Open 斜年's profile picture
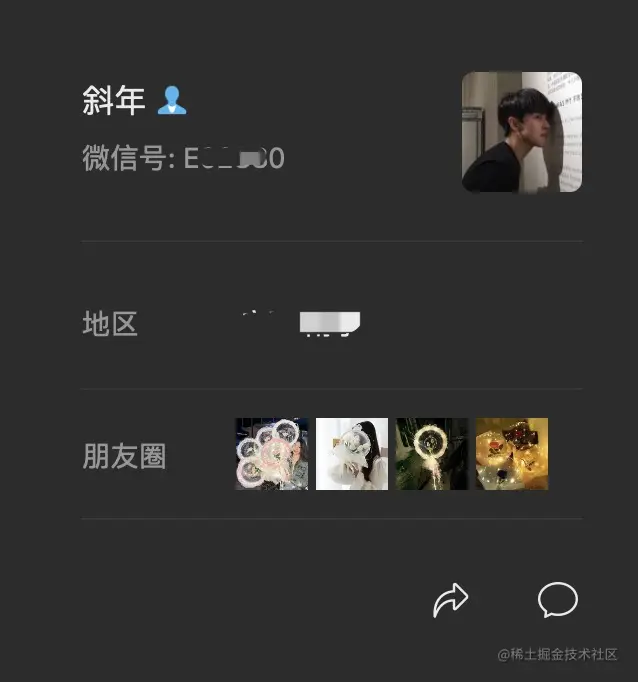This screenshot has width=638, height=682. (x=521, y=132)
